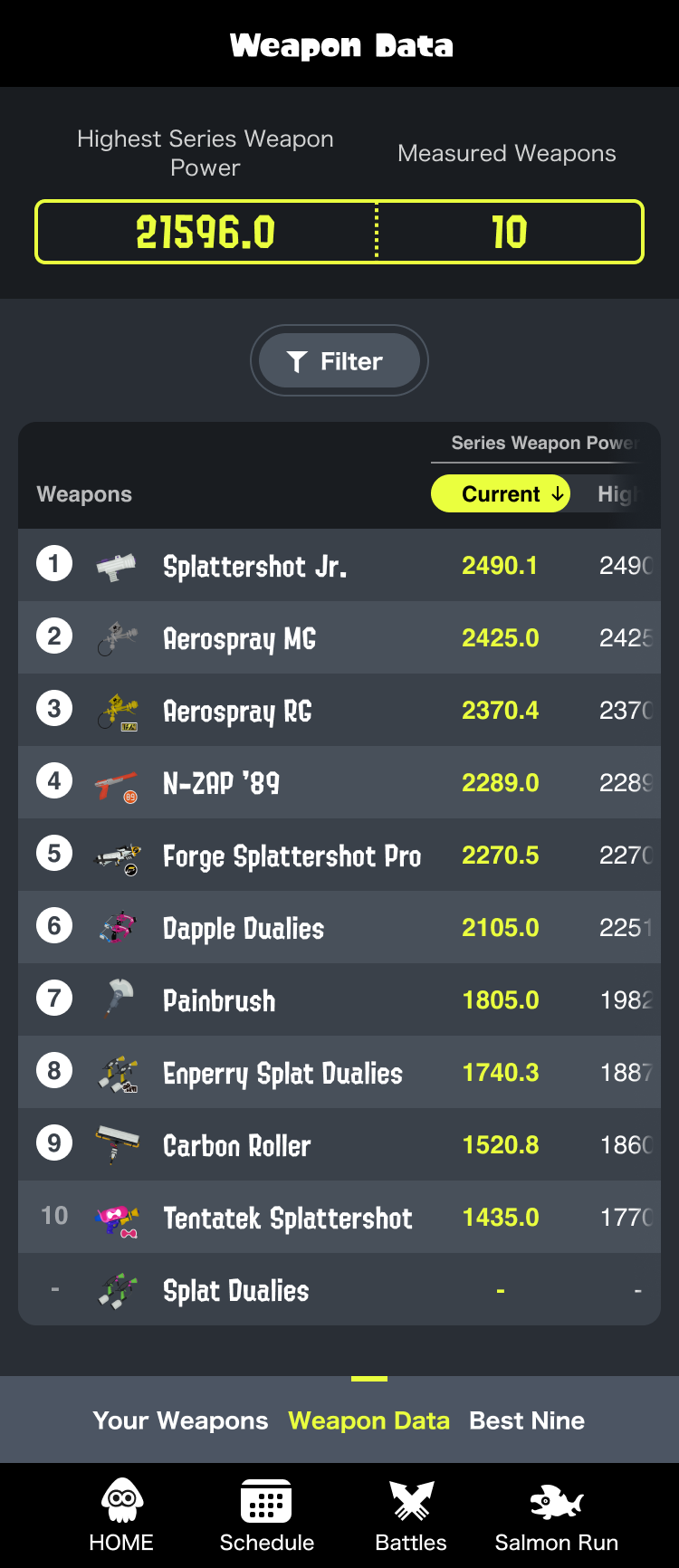Switch to Your Weapons tab
Image resolution: width=679 pixels, height=1568 pixels.
click(180, 1420)
